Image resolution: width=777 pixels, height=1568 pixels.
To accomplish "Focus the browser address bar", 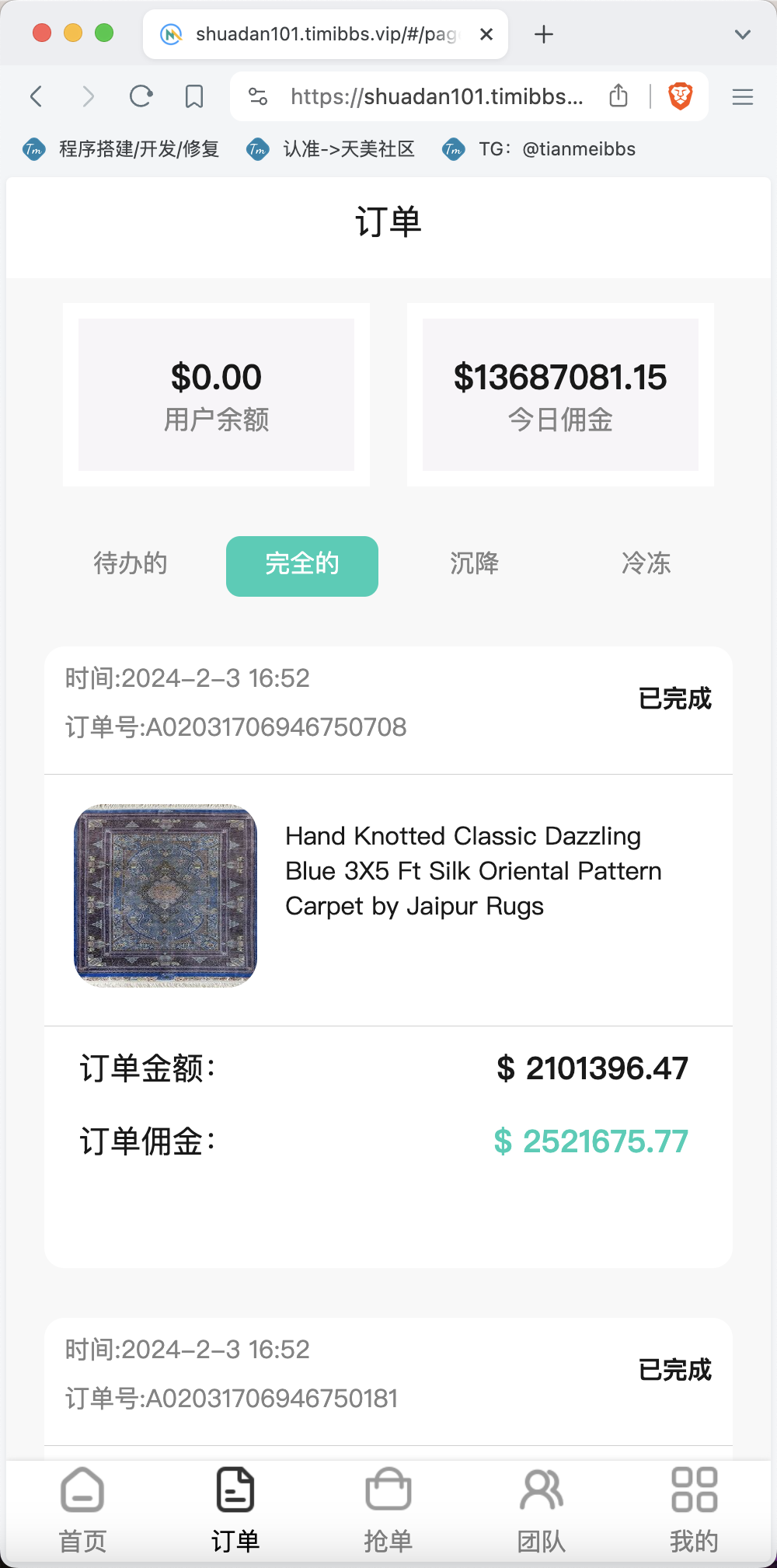I will pyautogui.click(x=437, y=96).
